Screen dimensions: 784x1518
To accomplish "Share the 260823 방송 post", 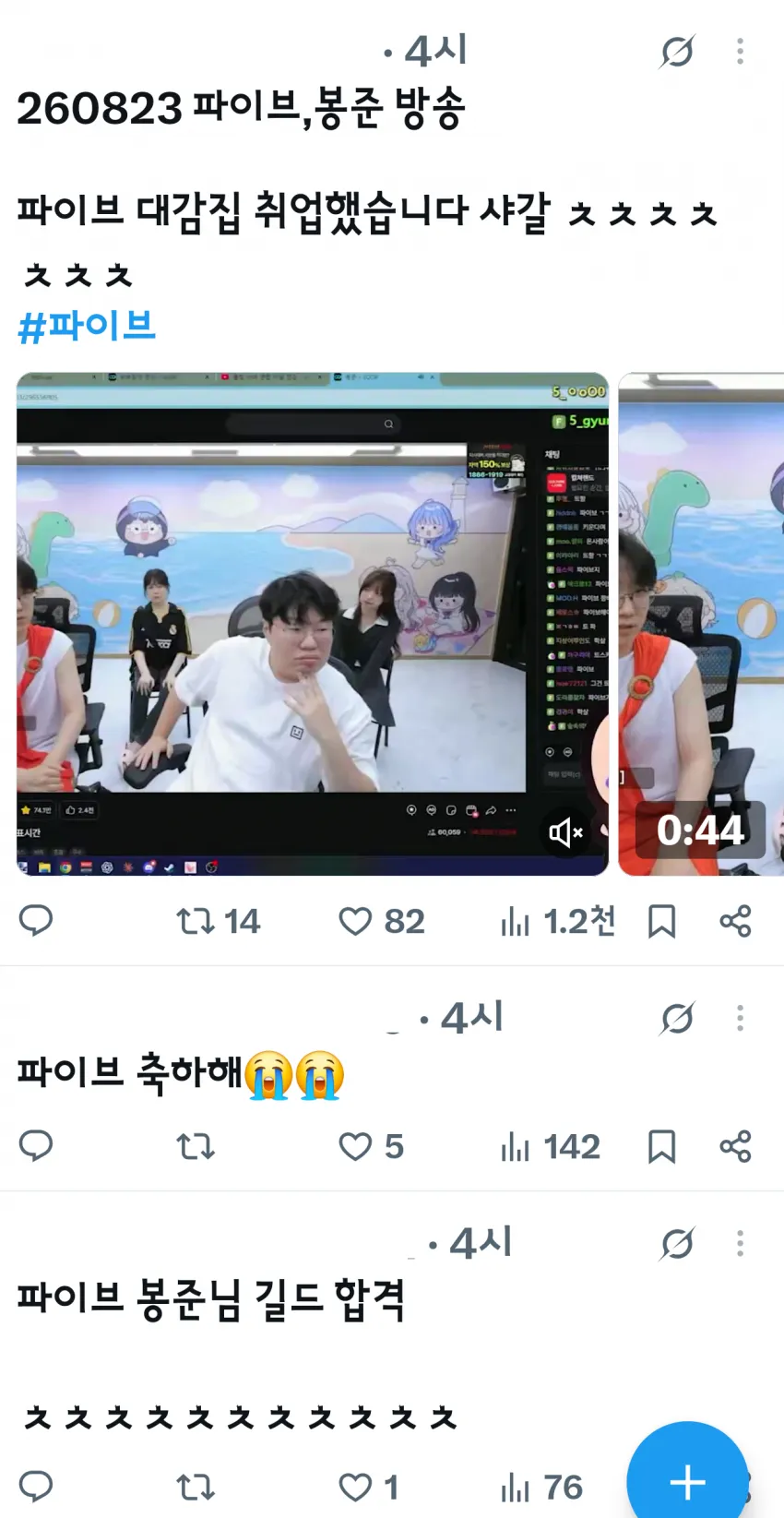I will coord(735,921).
